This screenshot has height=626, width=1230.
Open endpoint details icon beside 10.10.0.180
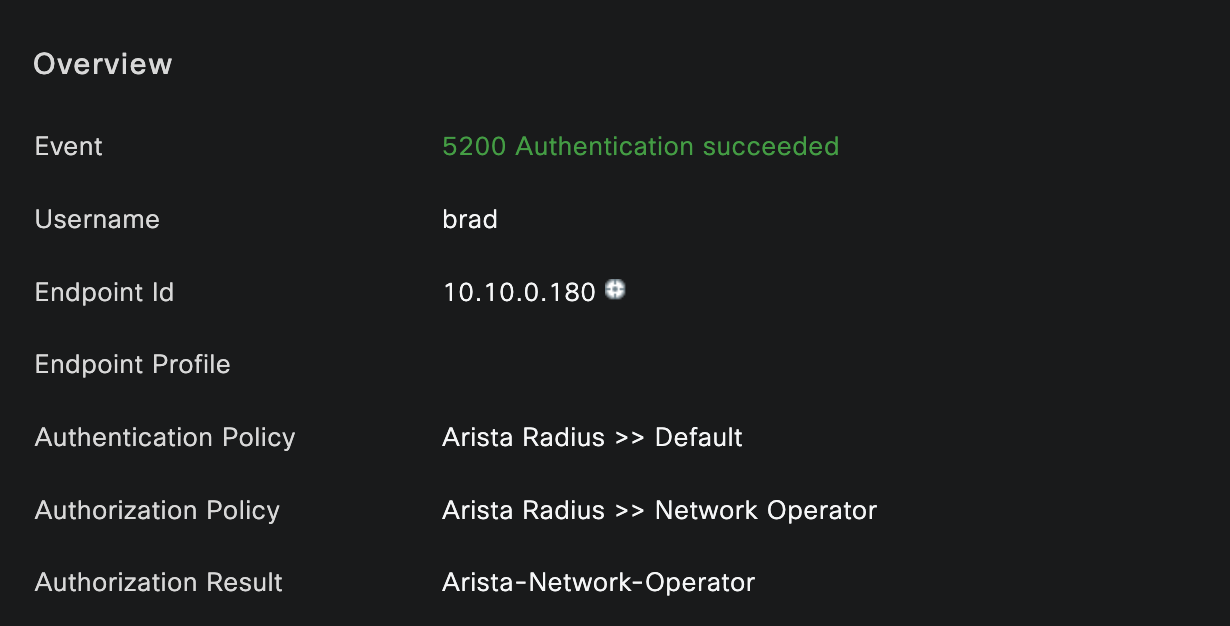(x=616, y=290)
